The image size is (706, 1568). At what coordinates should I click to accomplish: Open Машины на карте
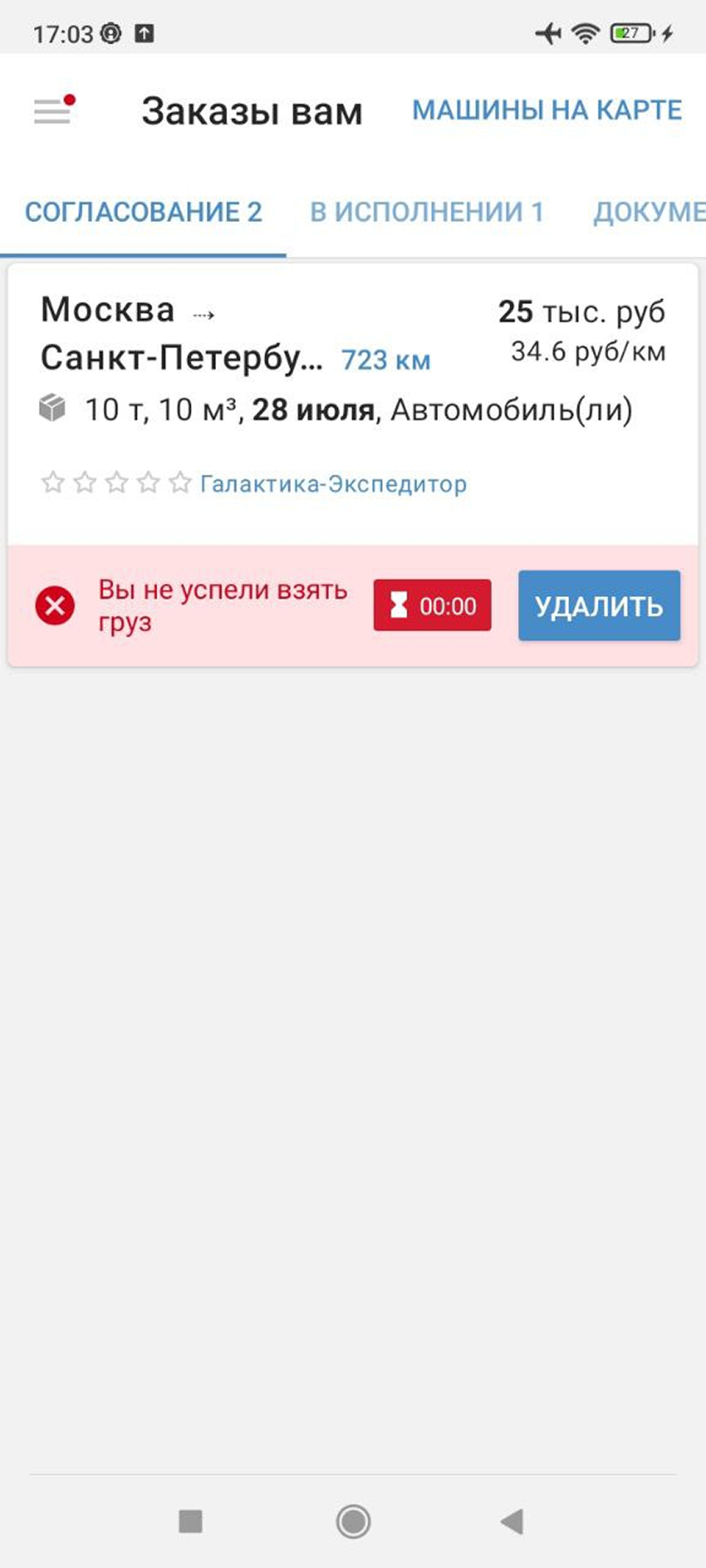pyautogui.click(x=547, y=111)
